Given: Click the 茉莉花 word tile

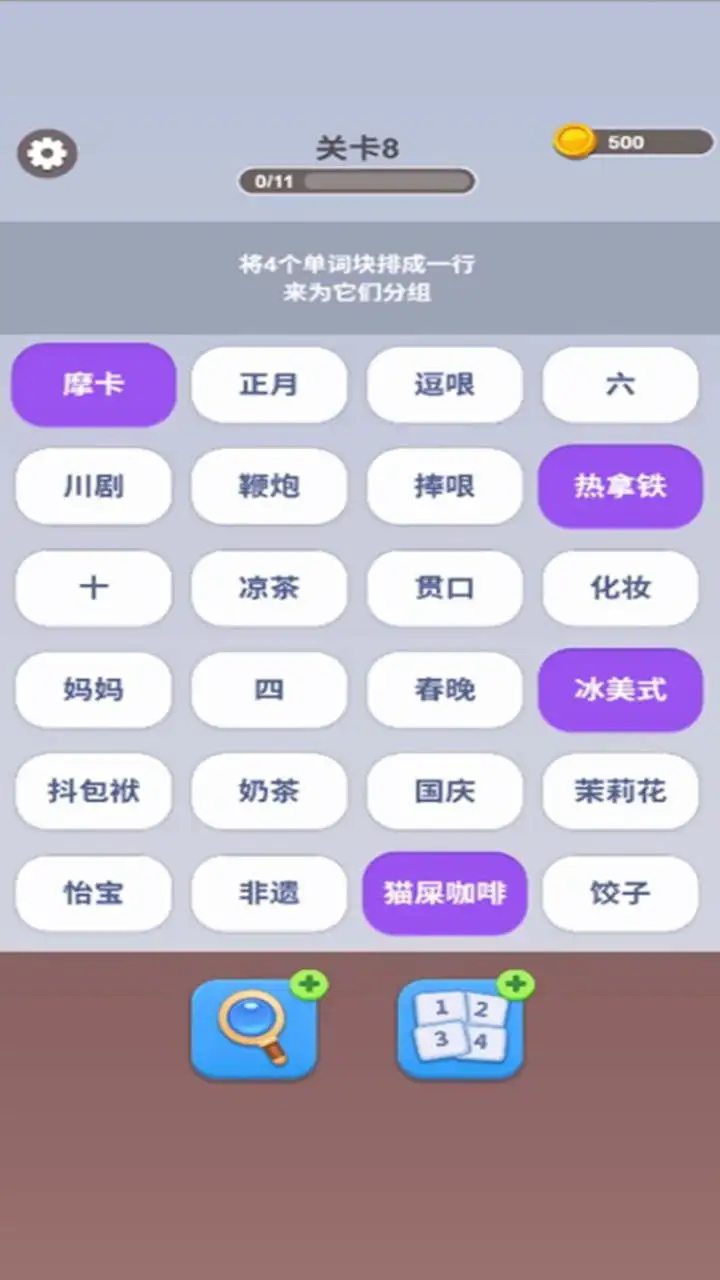Looking at the screenshot, I should (x=620, y=792).
